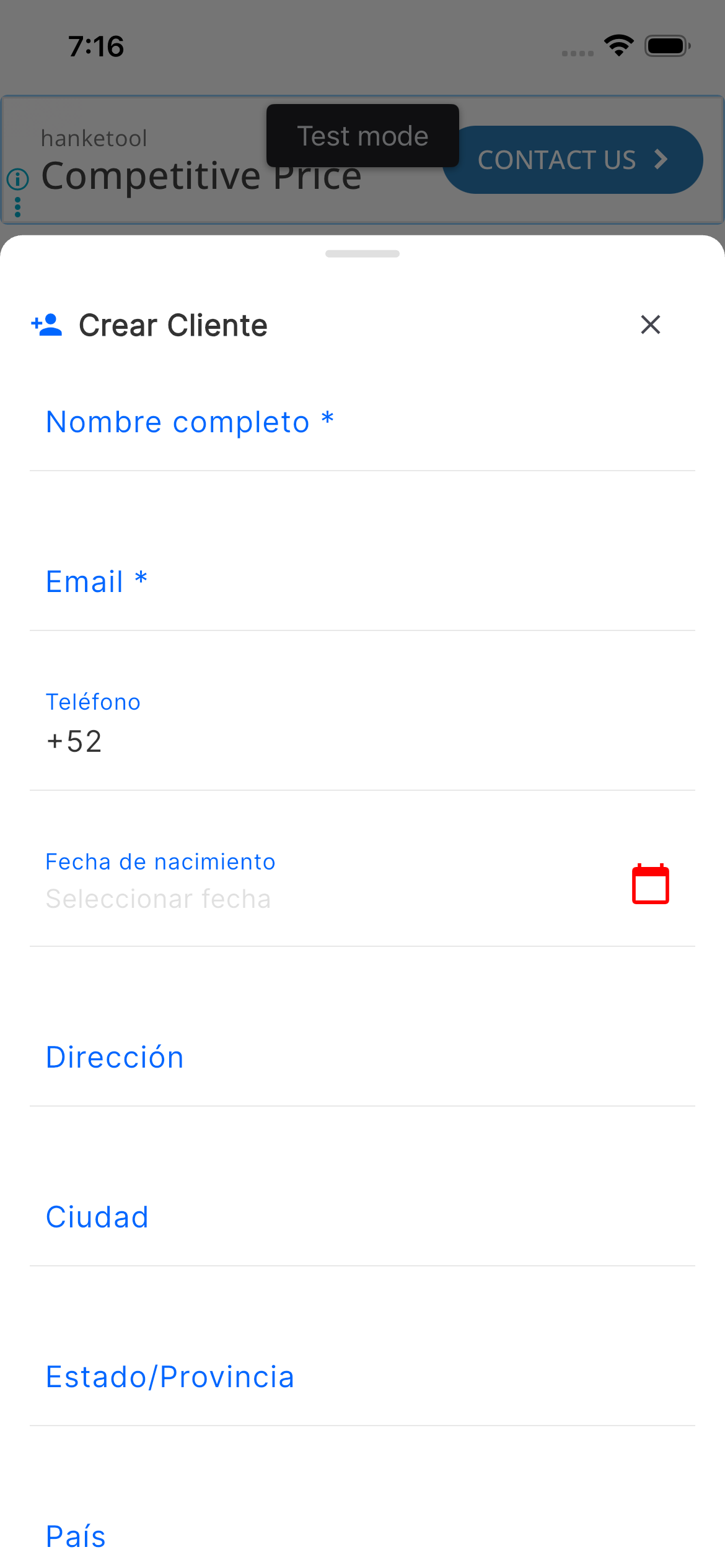This screenshot has height=1568, width=725.
Task: Open the +52 country code selector
Action: 74,741
